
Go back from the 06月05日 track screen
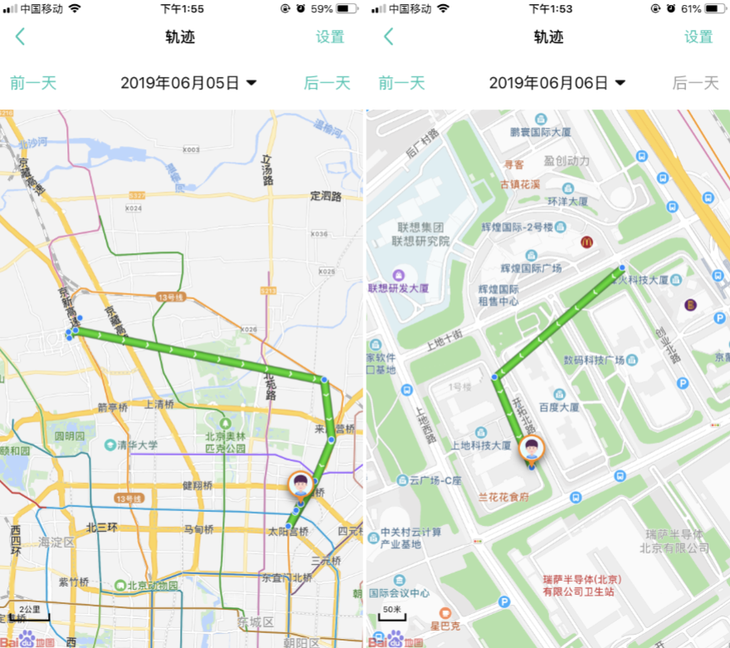pos(20,37)
